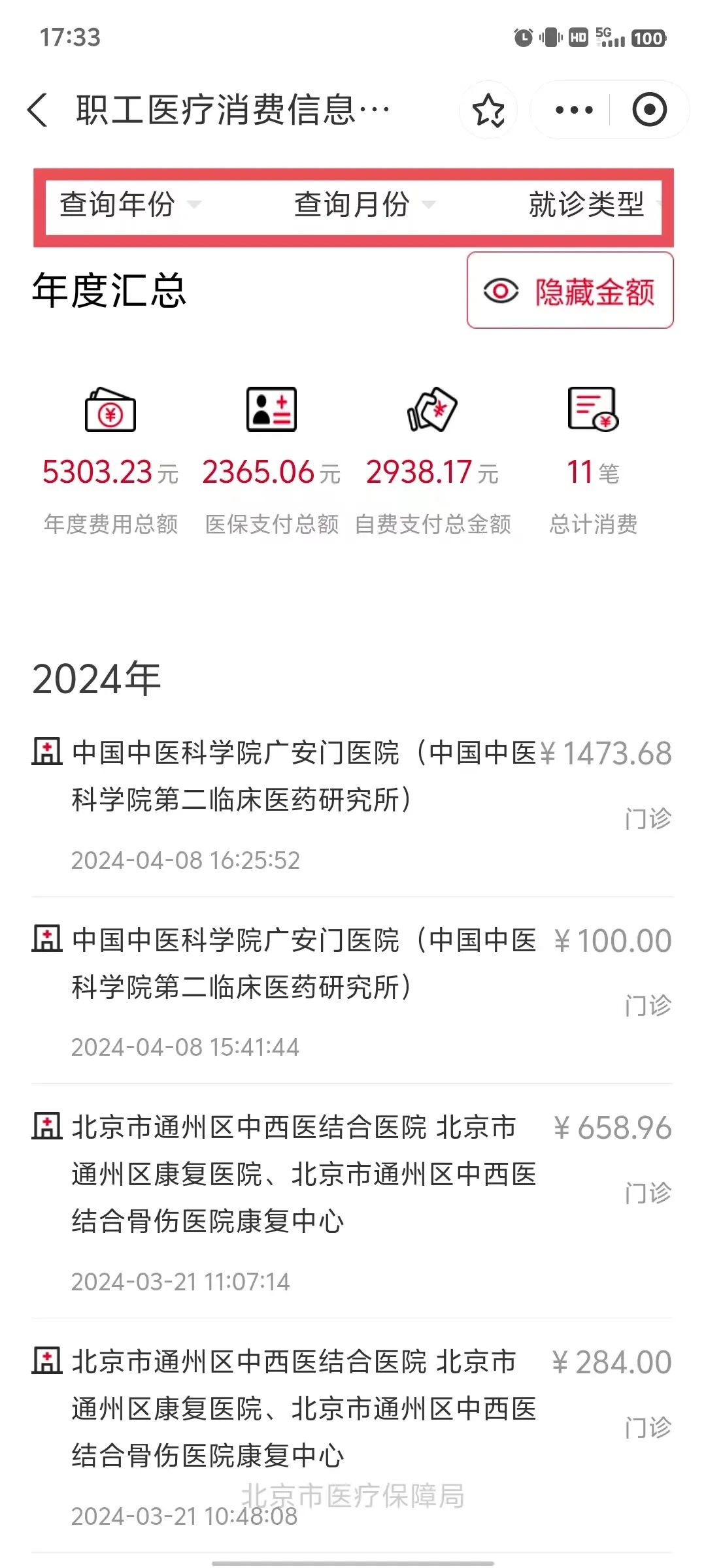
Task: Expand the 就诊类型 visit type dropdown
Action: [x=595, y=204]
